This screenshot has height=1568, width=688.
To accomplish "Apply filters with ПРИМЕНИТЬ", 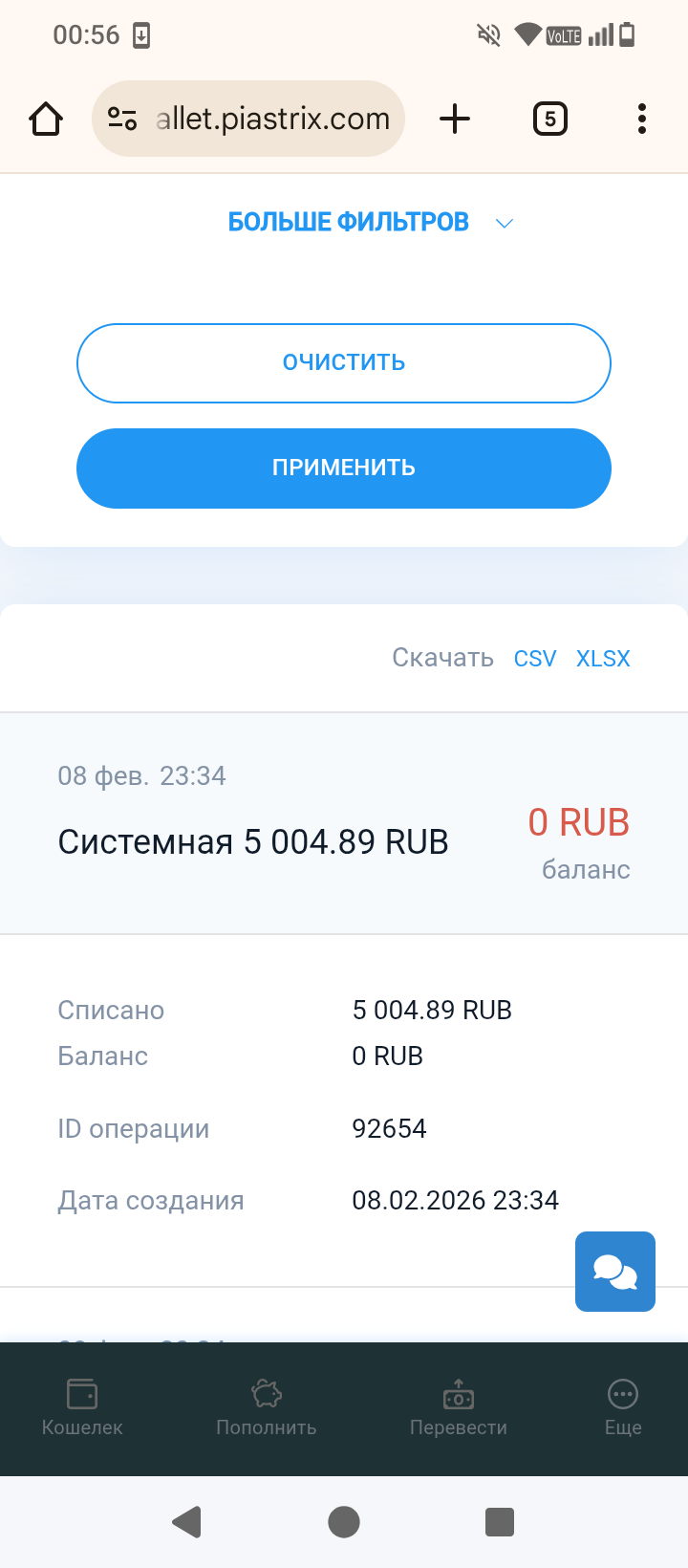I will pyautogui.click(x=344, y=468).
